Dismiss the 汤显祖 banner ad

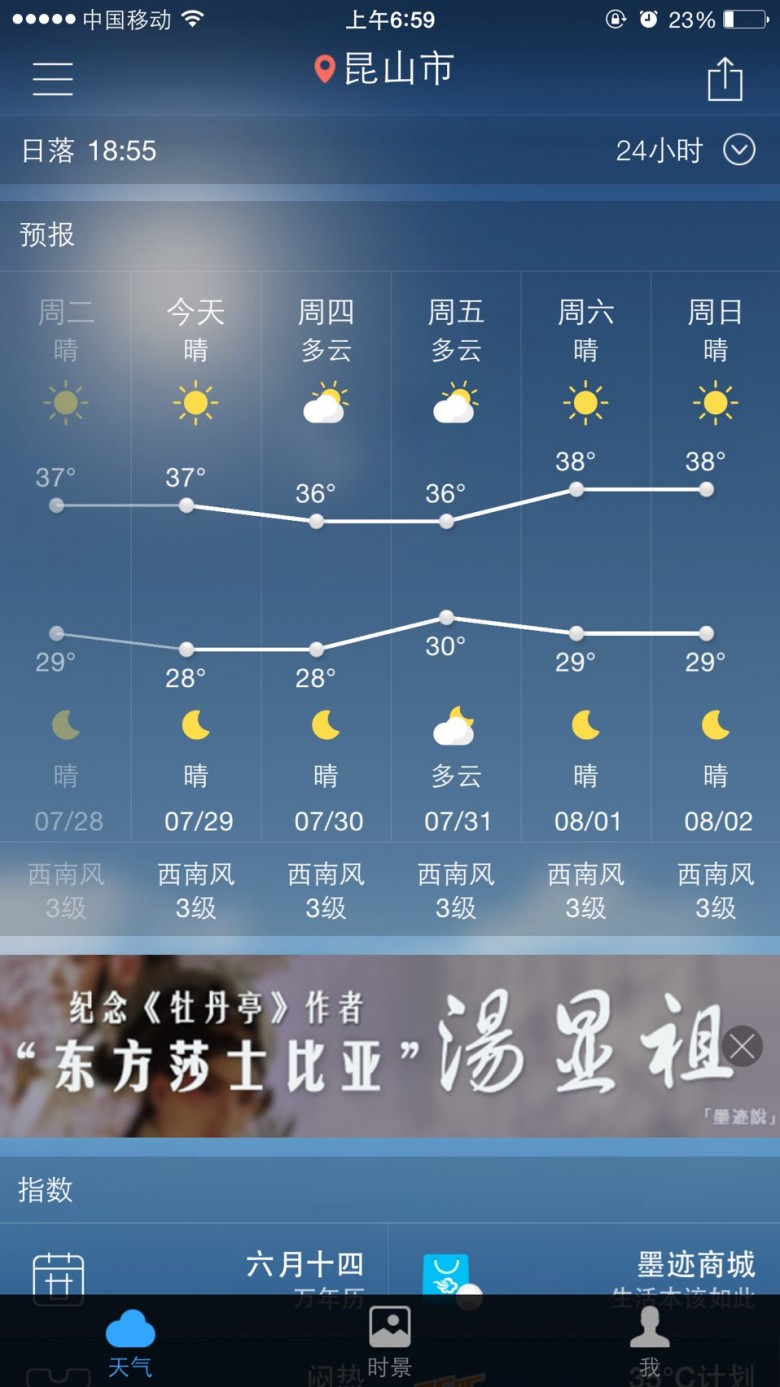click(x=742, y=1046)
